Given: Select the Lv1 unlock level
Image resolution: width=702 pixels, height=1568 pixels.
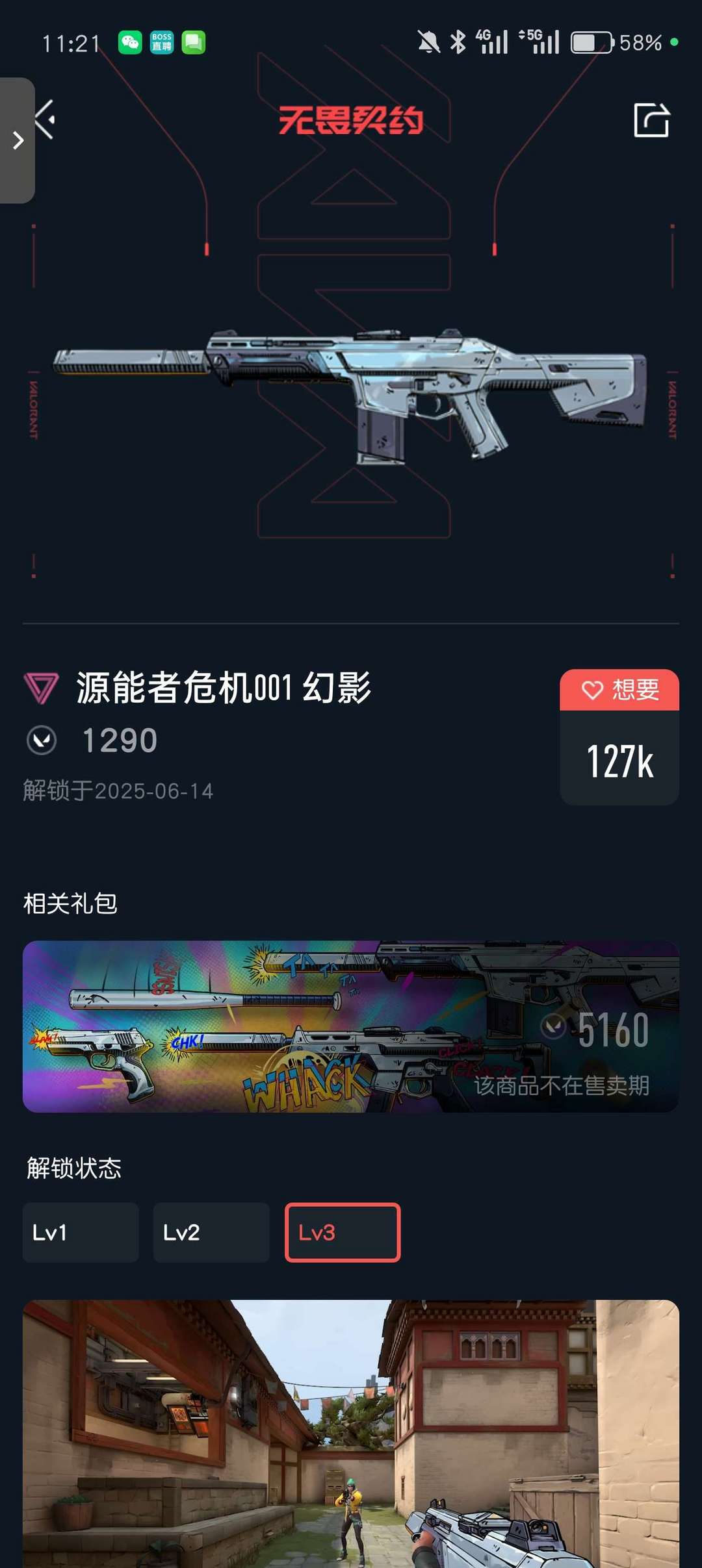Looking at the screenshot, I should (x=81, y=1232).
